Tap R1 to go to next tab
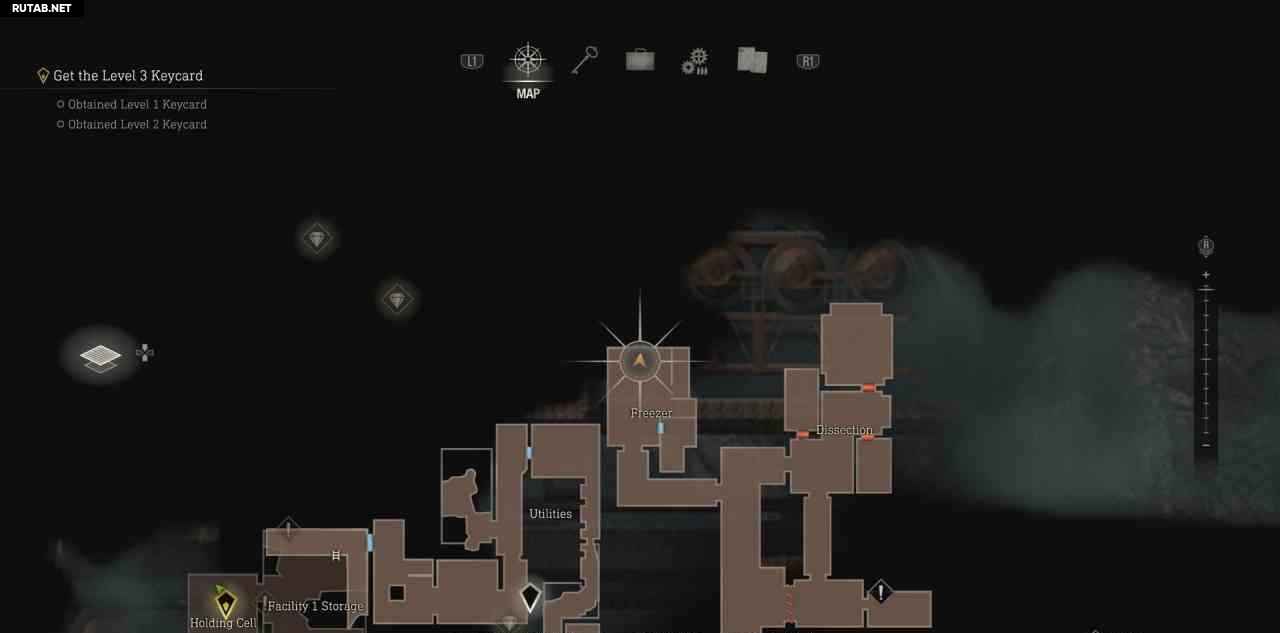 (808, 62)
